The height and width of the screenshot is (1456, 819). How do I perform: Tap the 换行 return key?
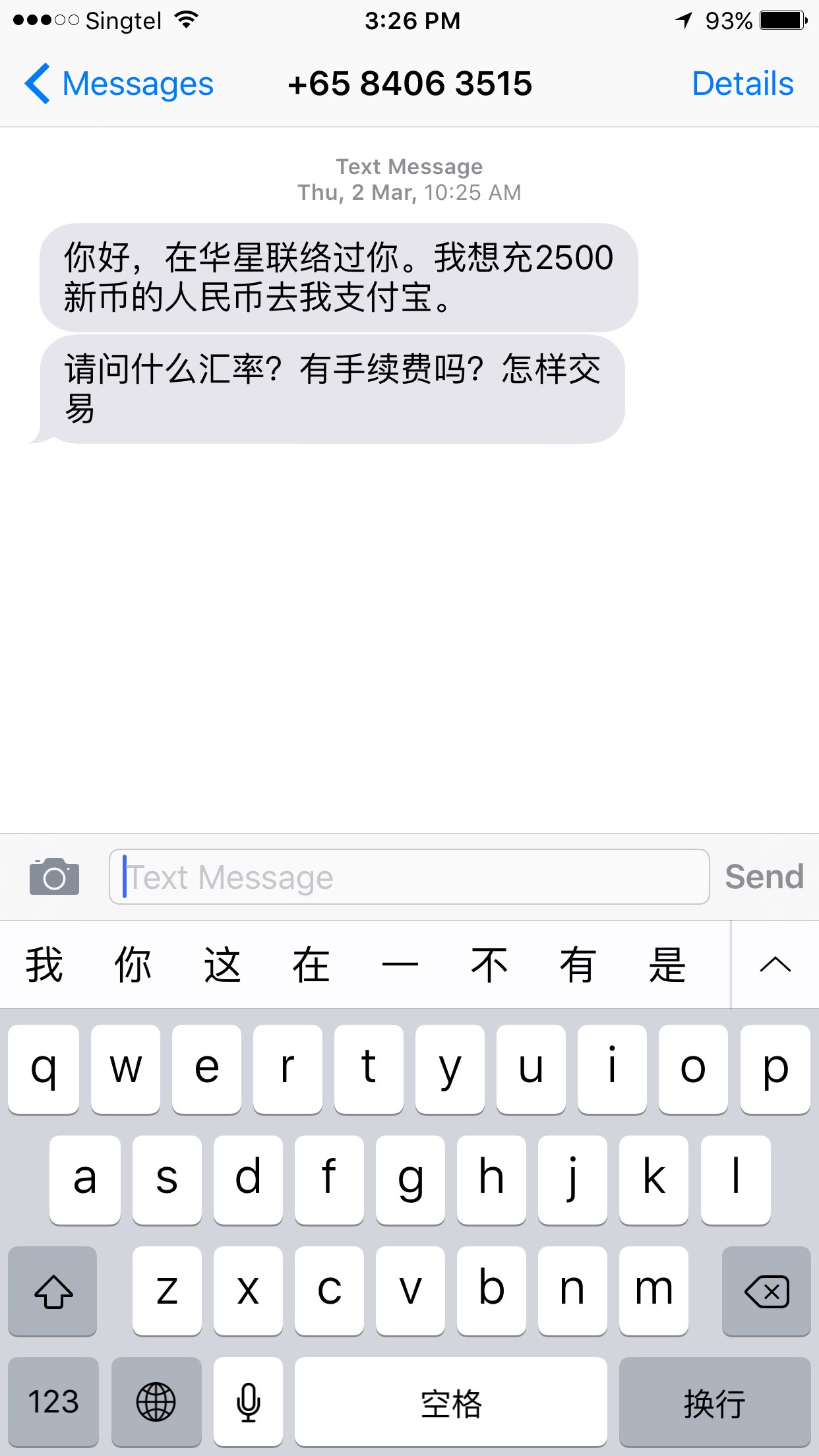[715, 1401]
